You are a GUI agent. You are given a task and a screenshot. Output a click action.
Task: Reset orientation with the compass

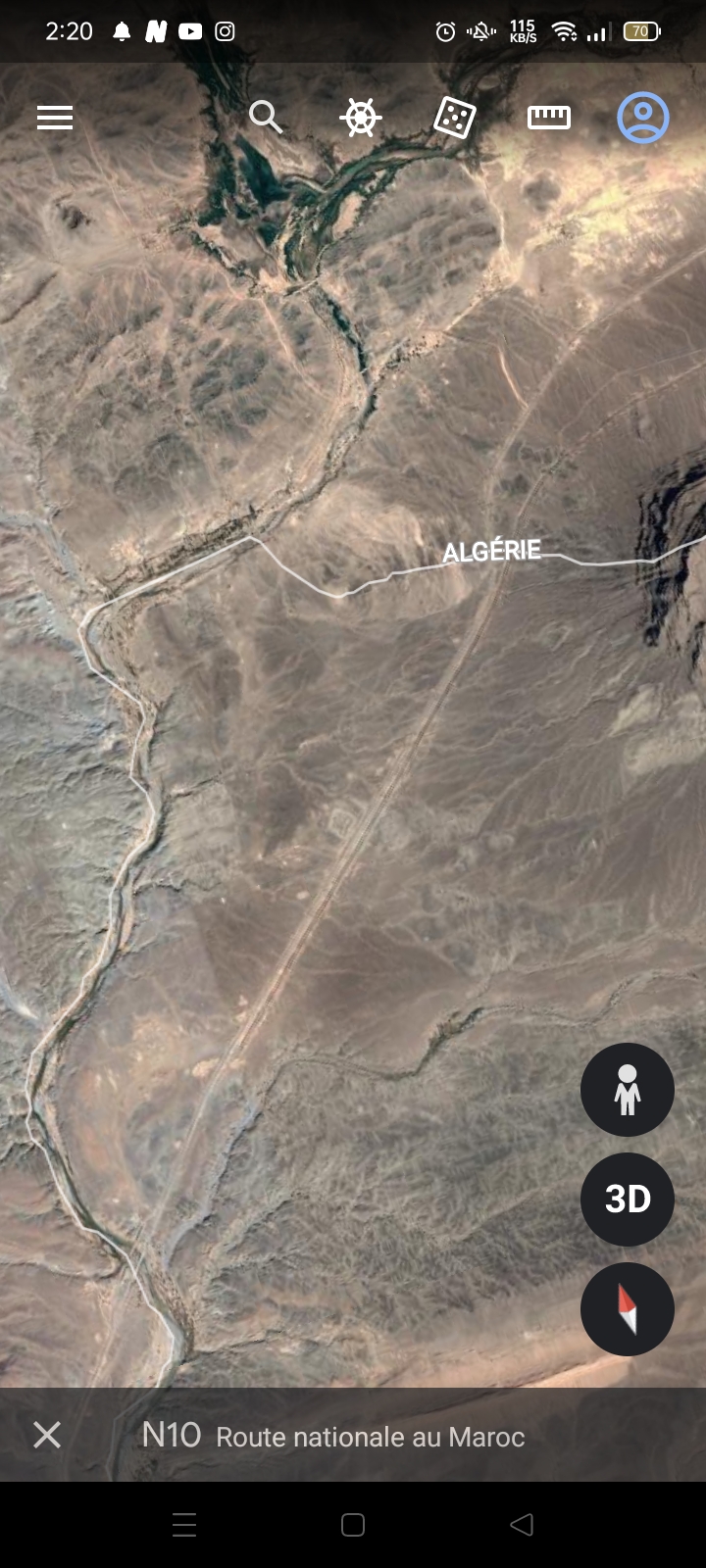tap(628, 1309)
